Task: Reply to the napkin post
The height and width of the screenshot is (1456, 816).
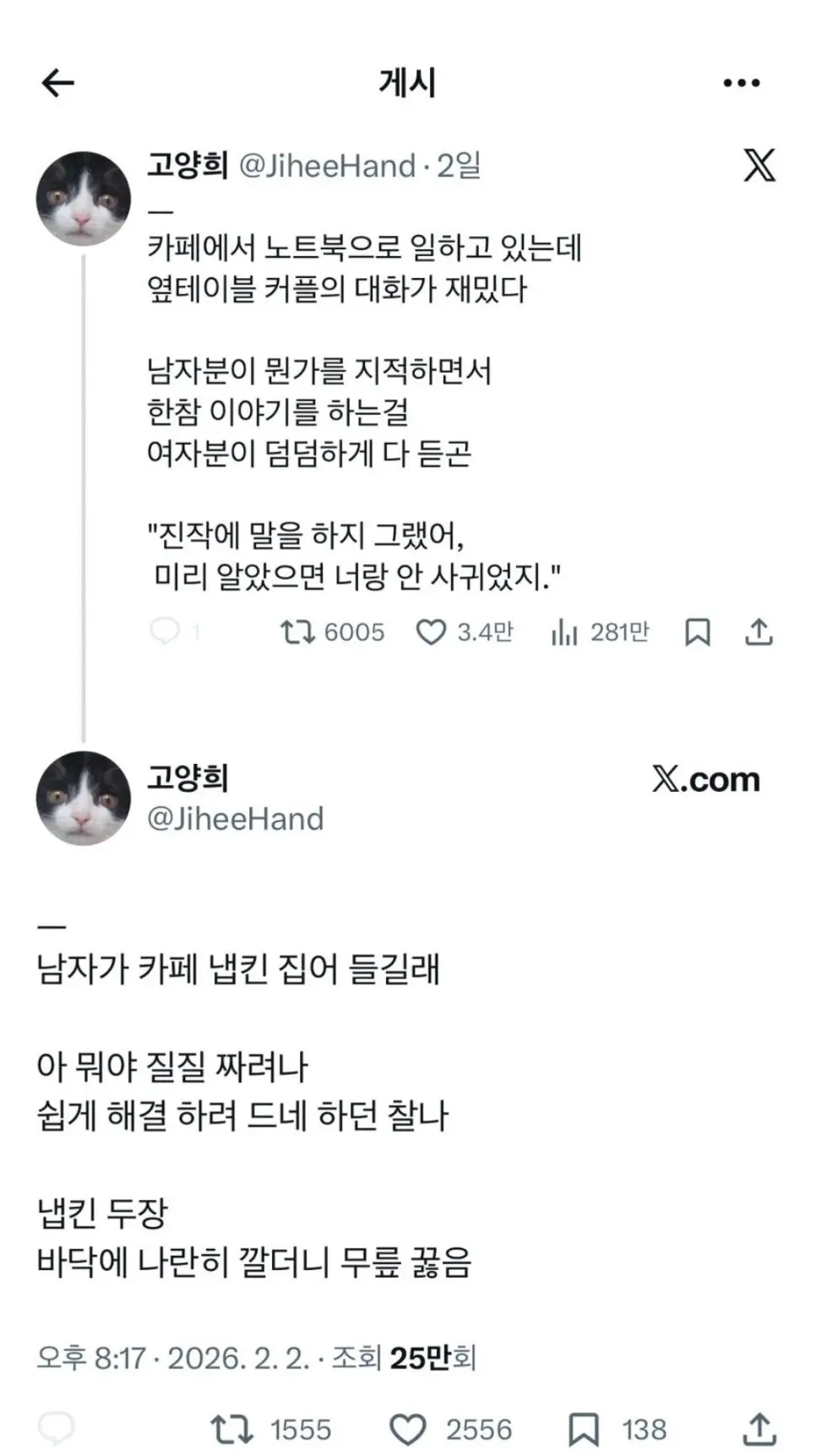Action: click(57, 1429)
